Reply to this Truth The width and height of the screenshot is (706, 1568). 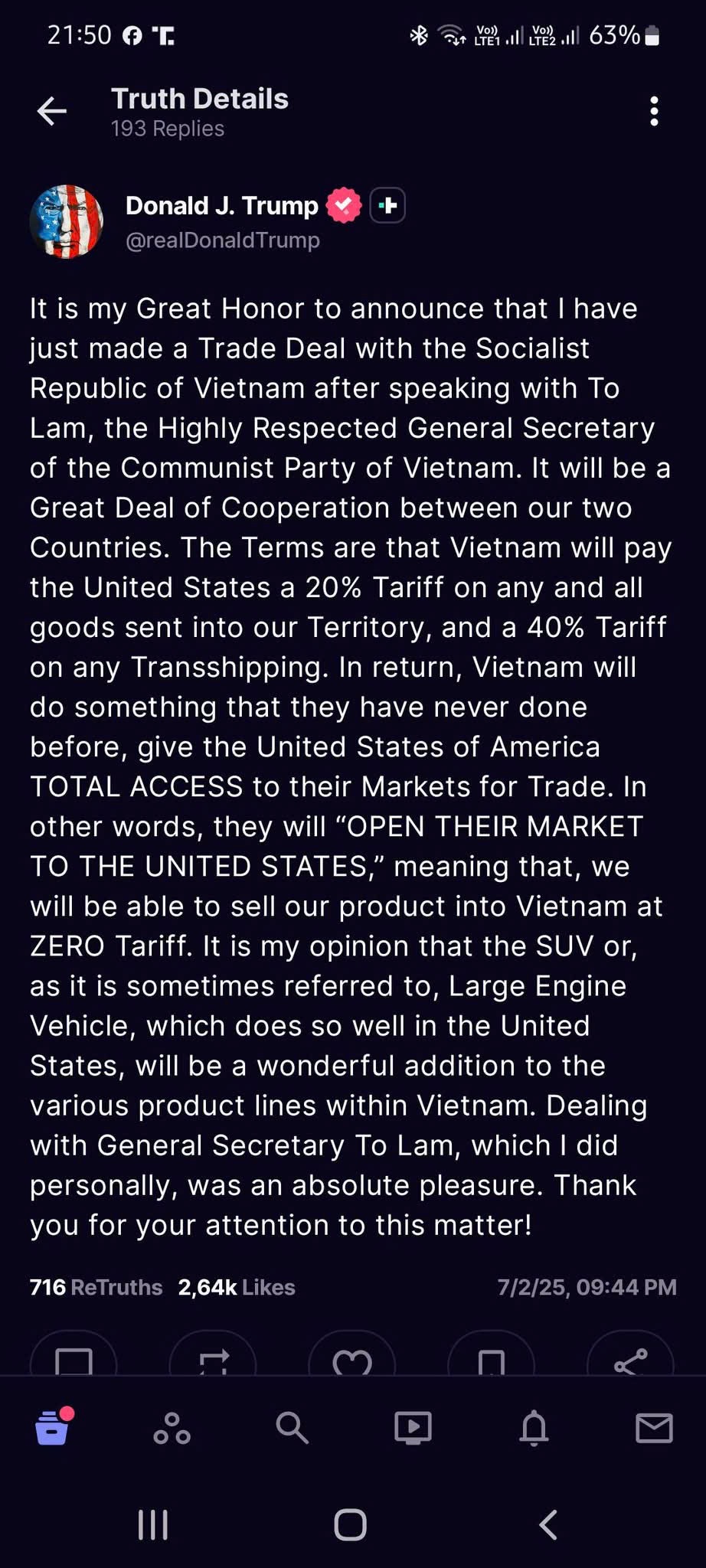pos(74,1361)
